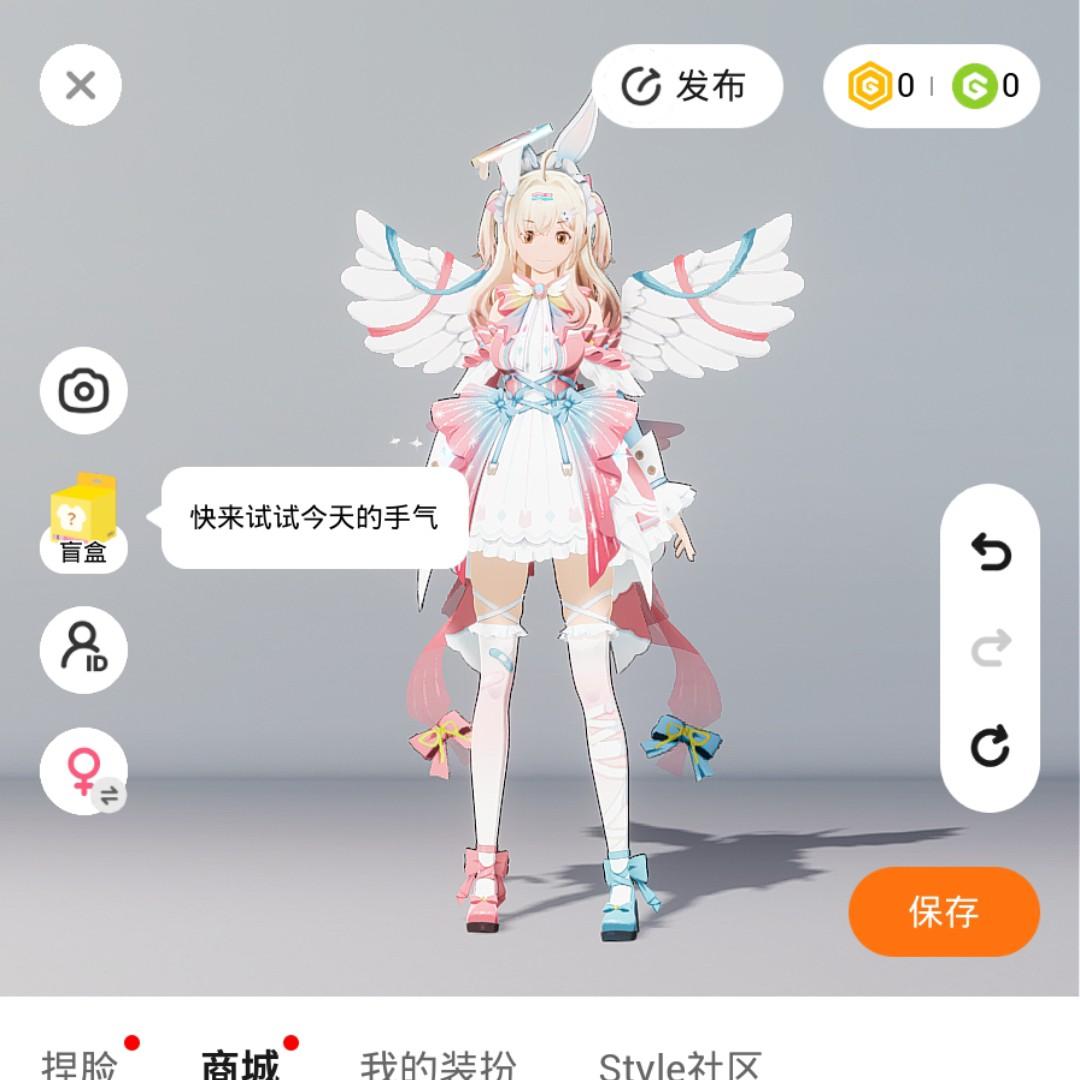
Task: Save the outfit with 保存
Action: pyautogui.click(x=943, y=911)
